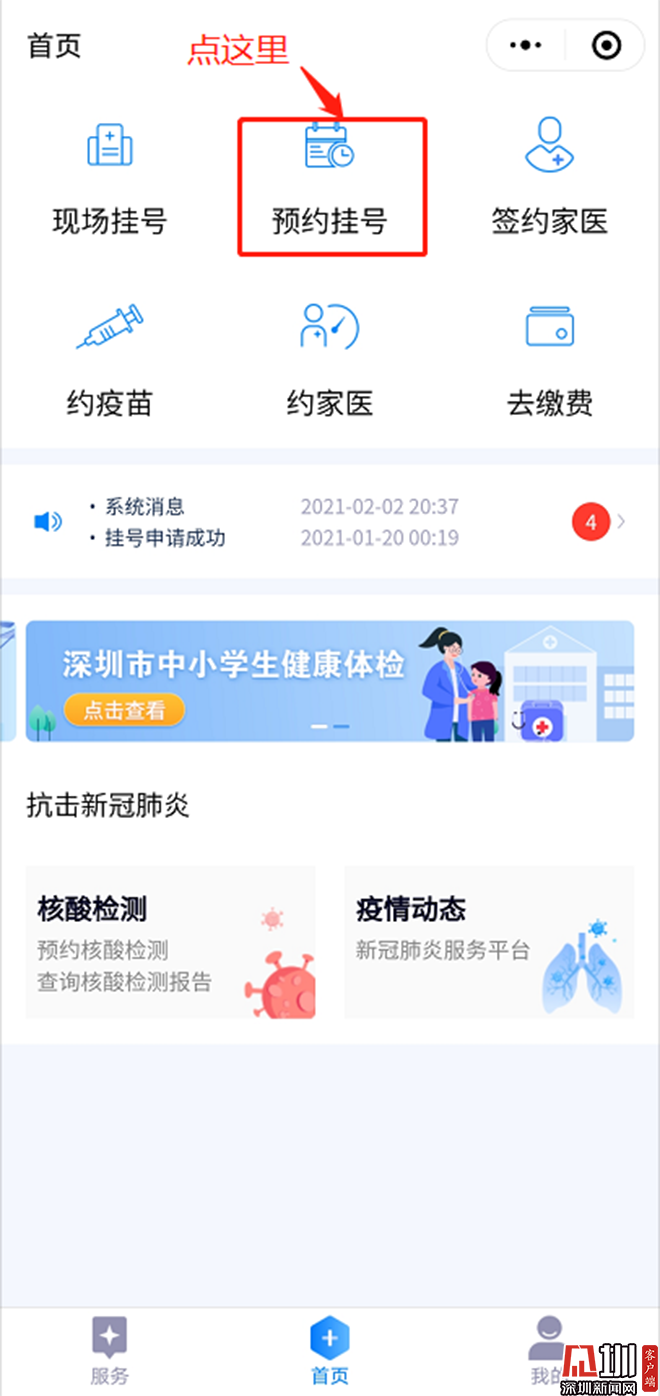
Task: Open the mini program overflow menu
Action: [x=526, y=46]
